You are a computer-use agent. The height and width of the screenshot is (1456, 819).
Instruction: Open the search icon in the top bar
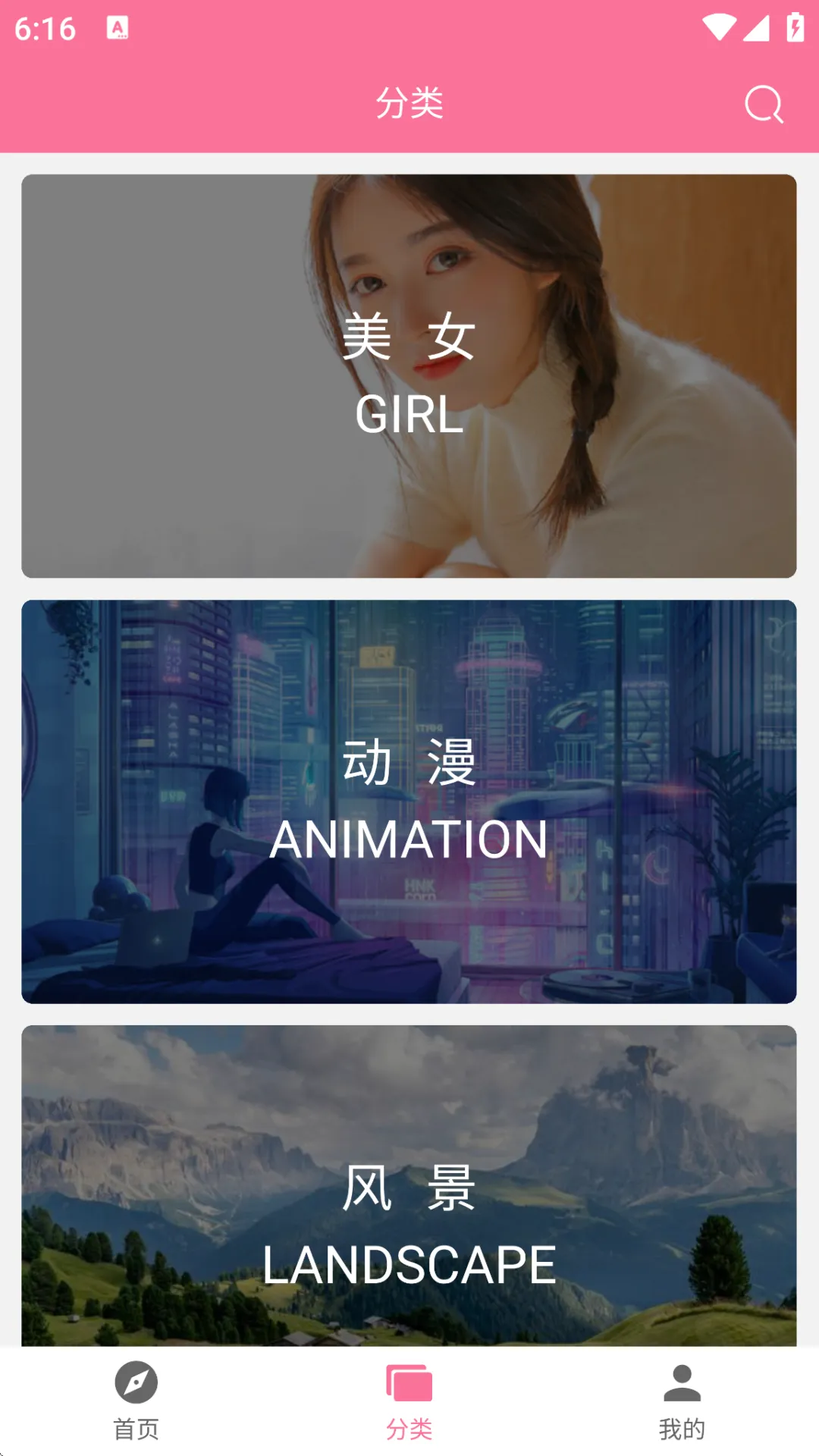coord(763,104)
